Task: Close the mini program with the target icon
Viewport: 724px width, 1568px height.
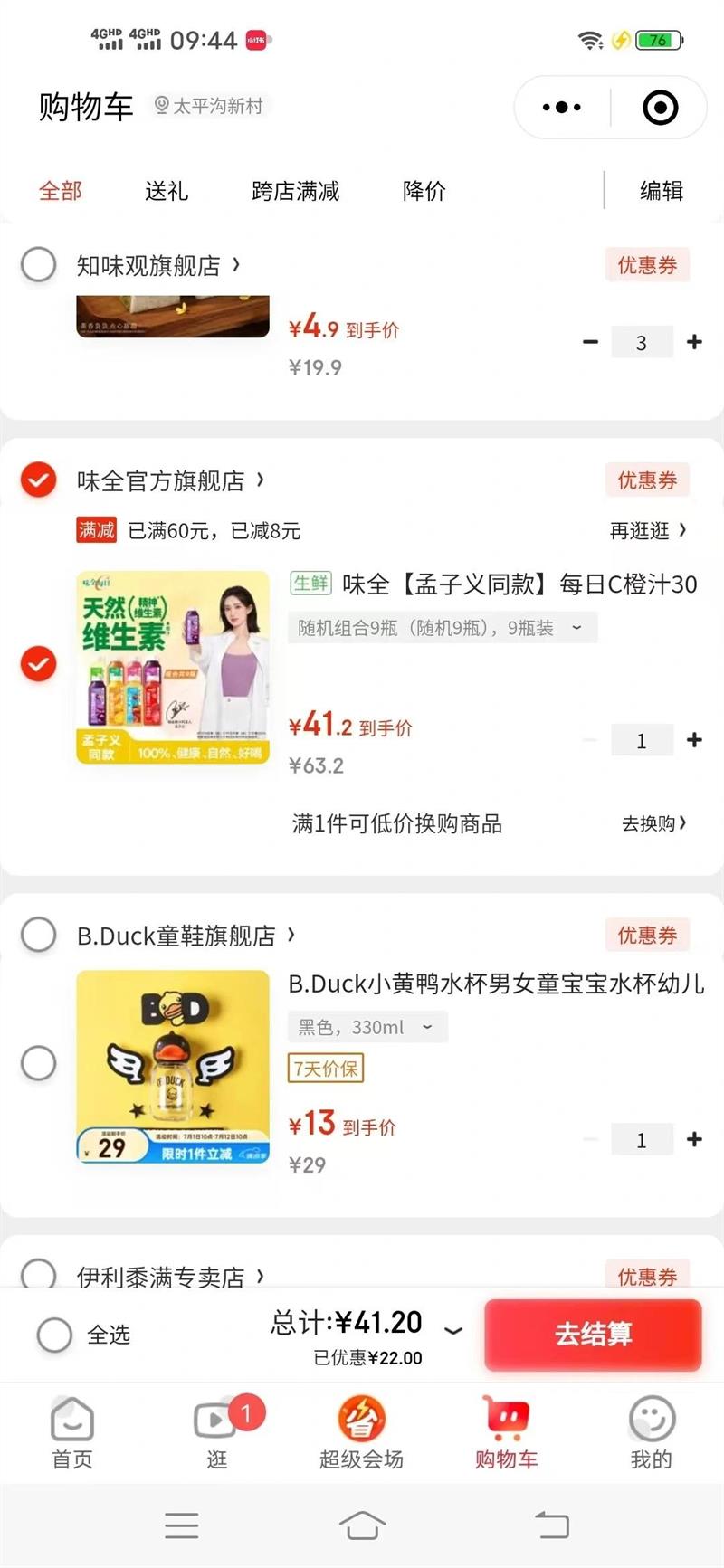Action: 660,108
